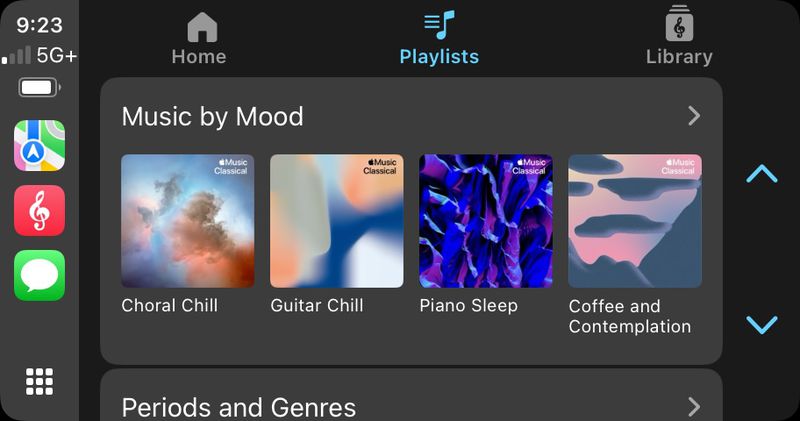
Task: Launch Maps from the sidebar
Action: (x=39, y=146)
